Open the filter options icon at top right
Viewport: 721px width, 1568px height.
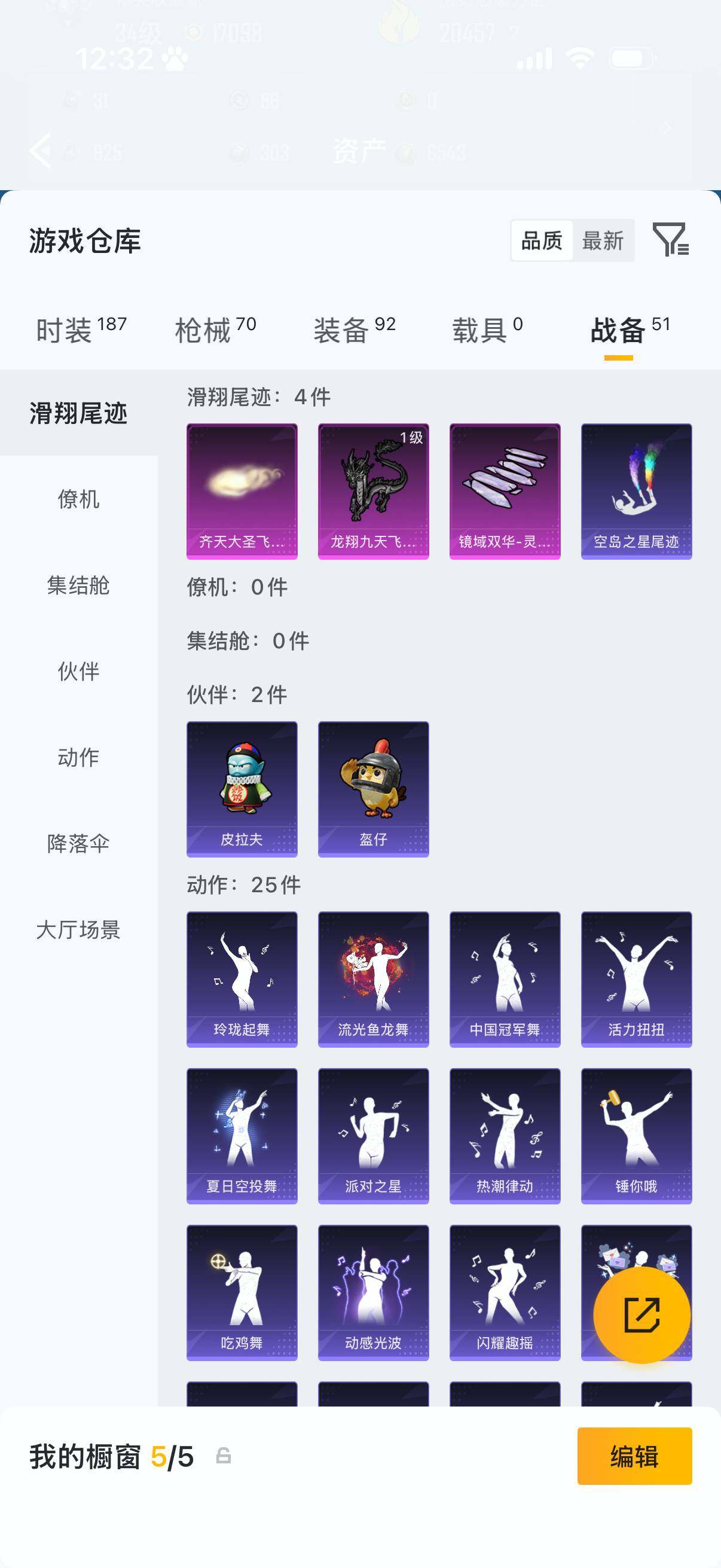coord(673,242)
